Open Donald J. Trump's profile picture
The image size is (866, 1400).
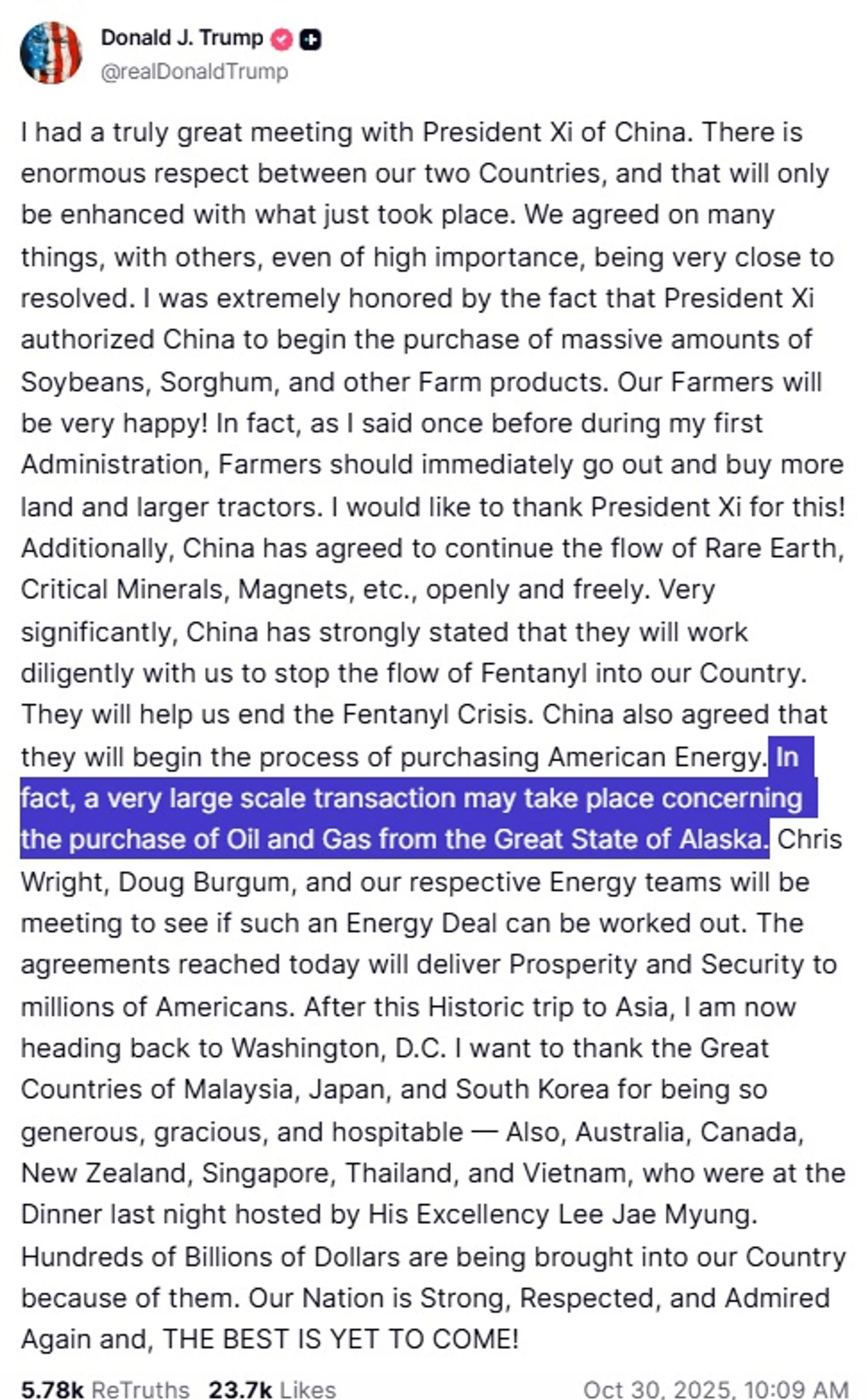51,53
